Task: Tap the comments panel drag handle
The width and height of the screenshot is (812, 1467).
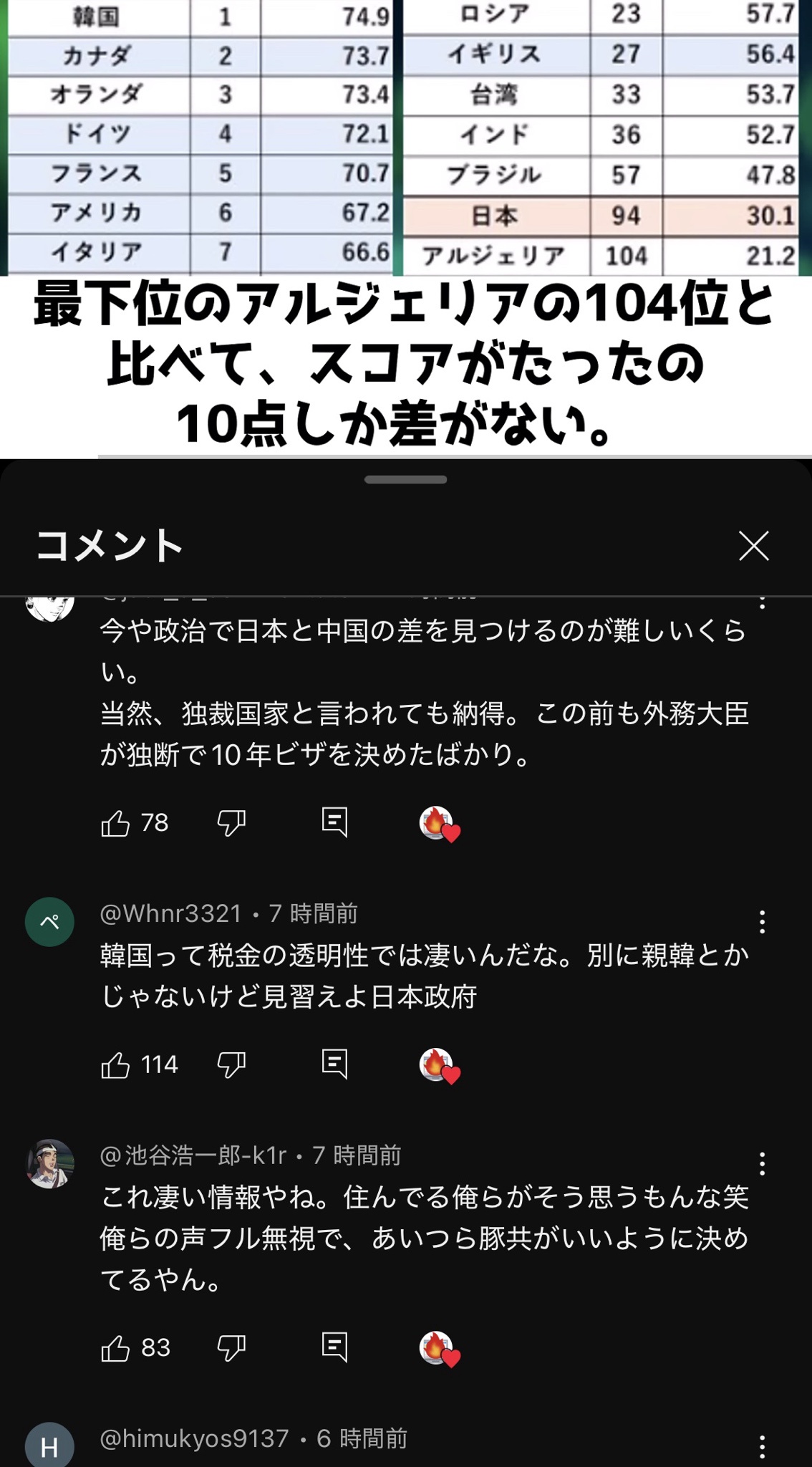Action: (405, 479)
